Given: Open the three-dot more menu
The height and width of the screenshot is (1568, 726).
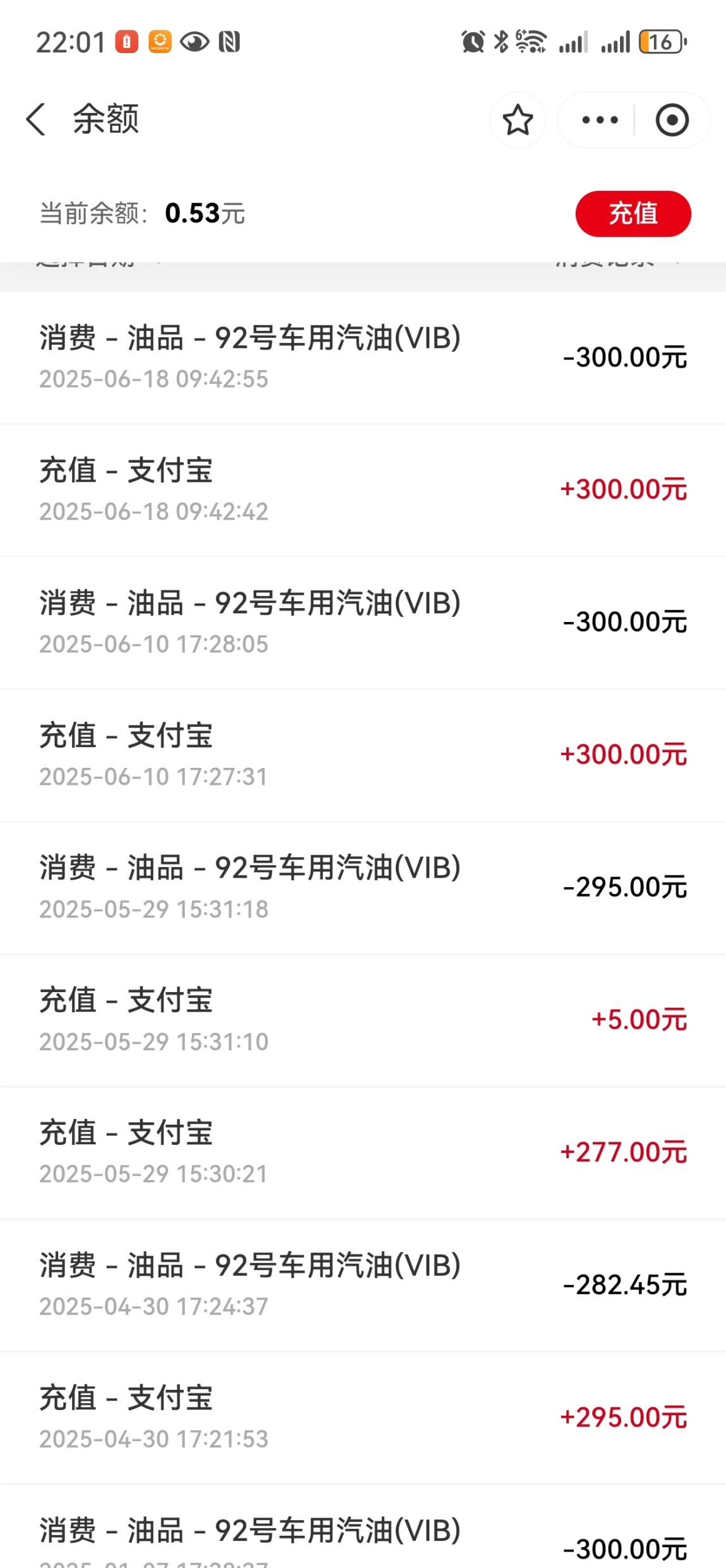Looking at the screenshot, I should pyautogui.click(x=599, y=120).
